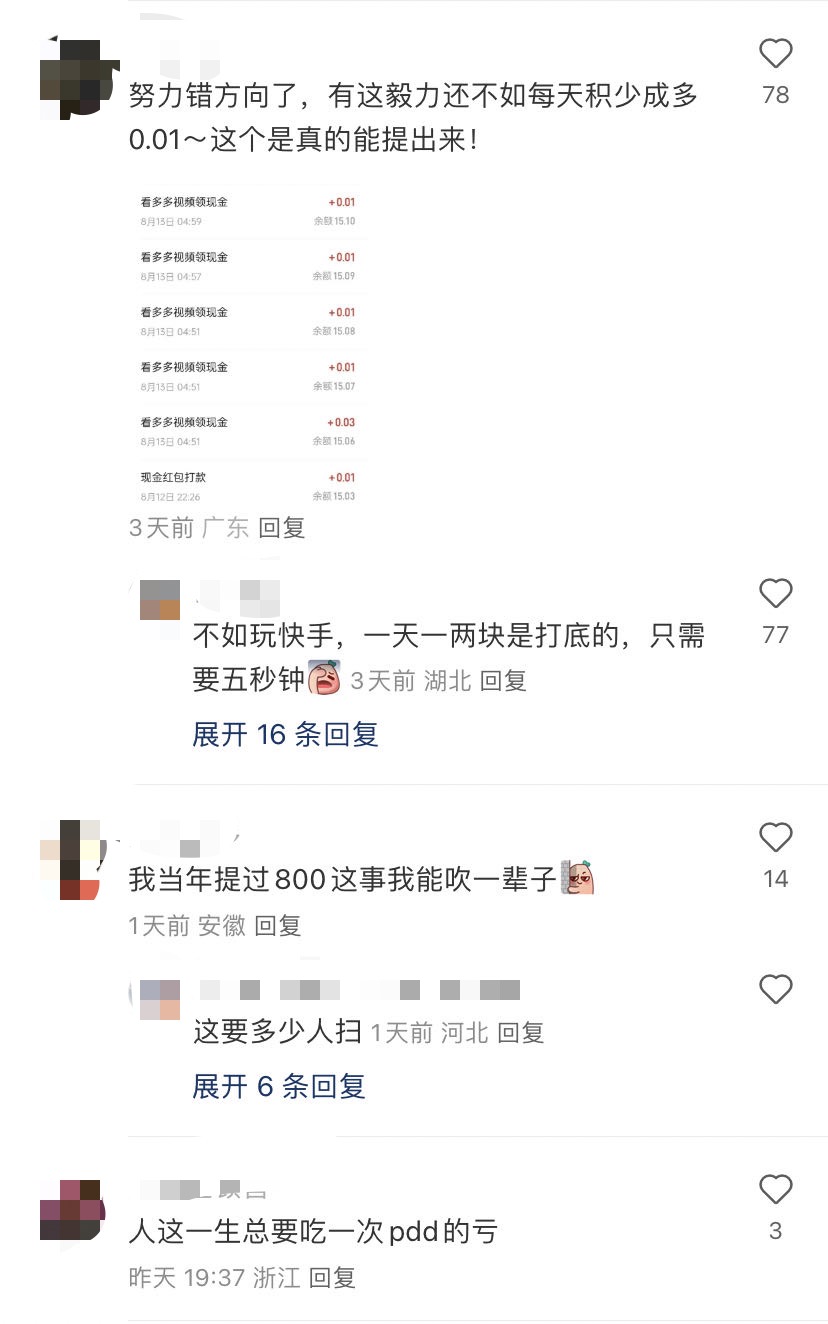
Task: Like the 快手 reply showing 77 likes
Action: (777, 594)
